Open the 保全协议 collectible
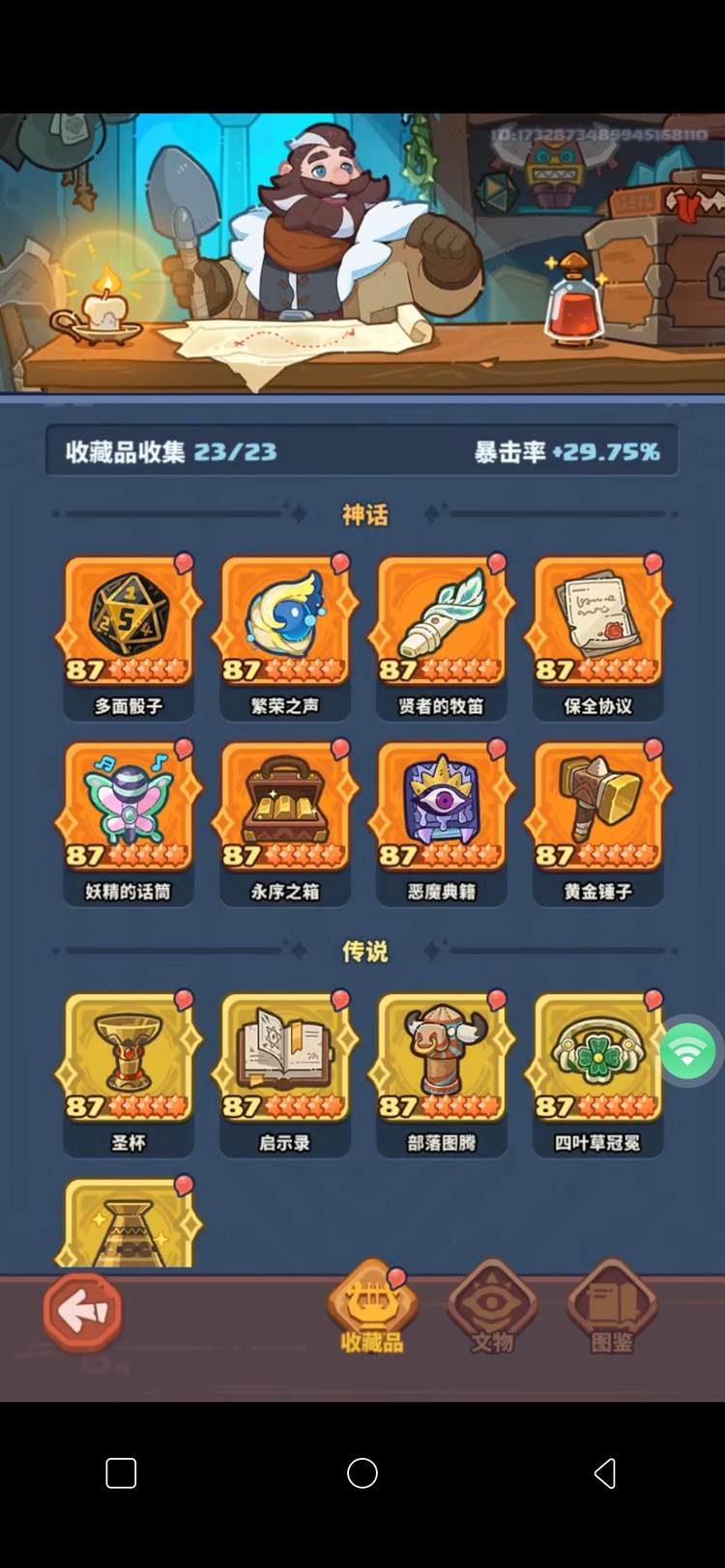The height and width of the screenshot is (1568, 725). (x=597, y=623)
